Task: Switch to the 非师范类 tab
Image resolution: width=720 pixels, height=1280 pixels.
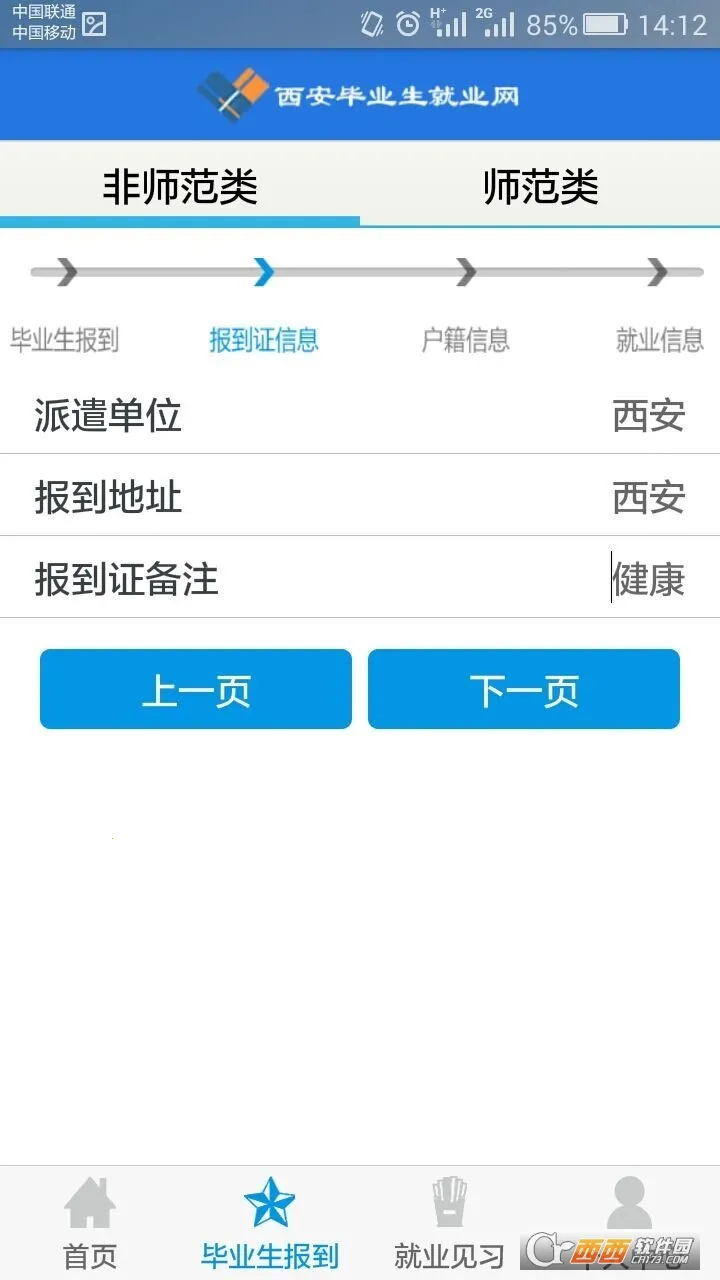Action: point(180,186)
